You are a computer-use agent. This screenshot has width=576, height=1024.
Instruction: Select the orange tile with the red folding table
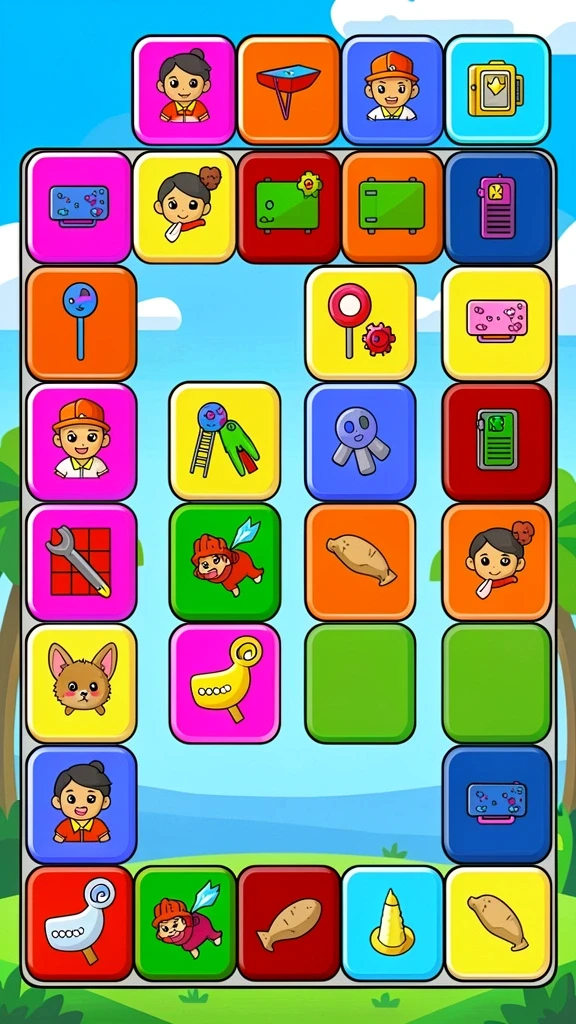click(x=288, y=90)
